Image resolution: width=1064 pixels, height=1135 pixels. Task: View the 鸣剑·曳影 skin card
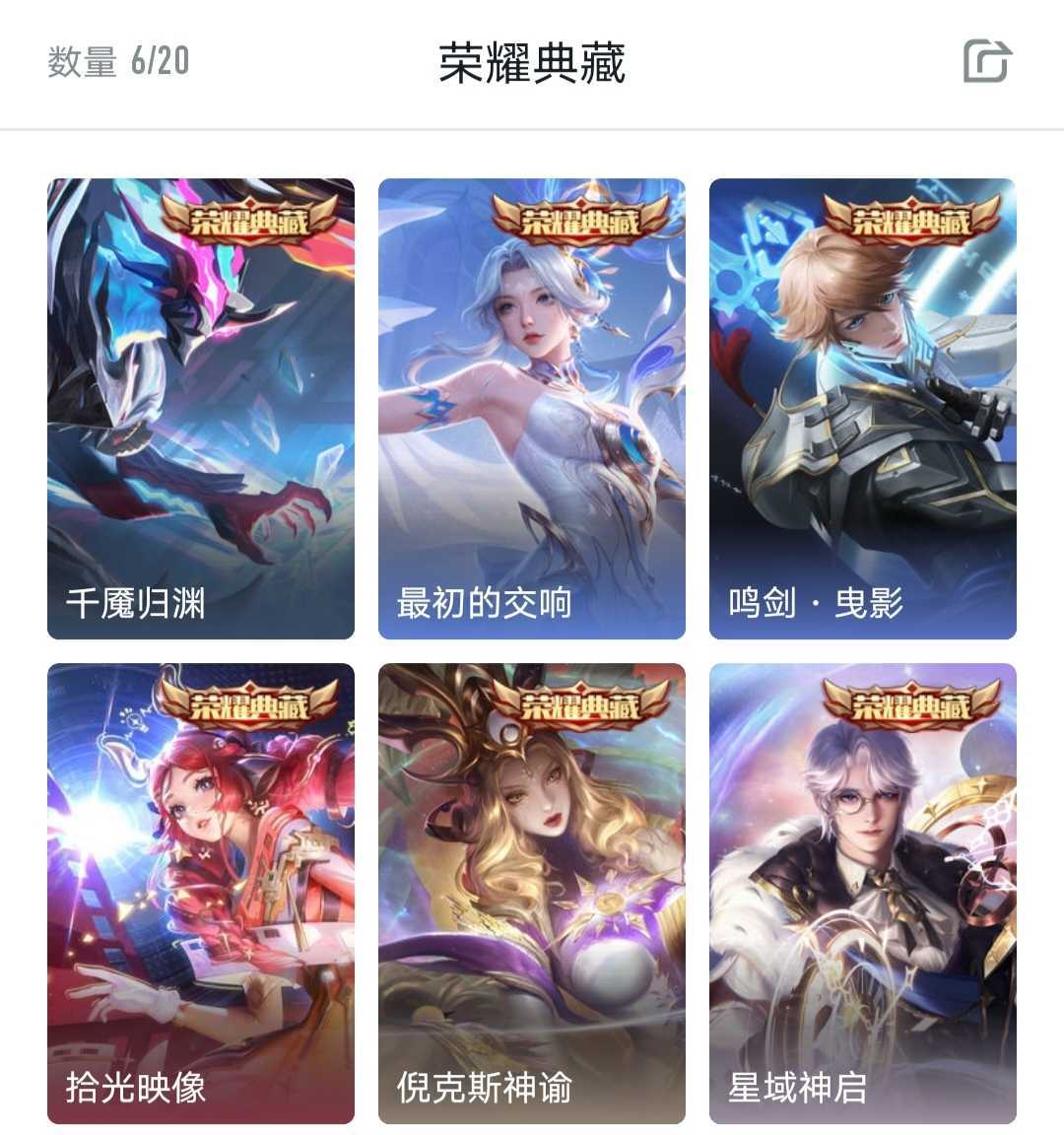(x=863, y=409)
